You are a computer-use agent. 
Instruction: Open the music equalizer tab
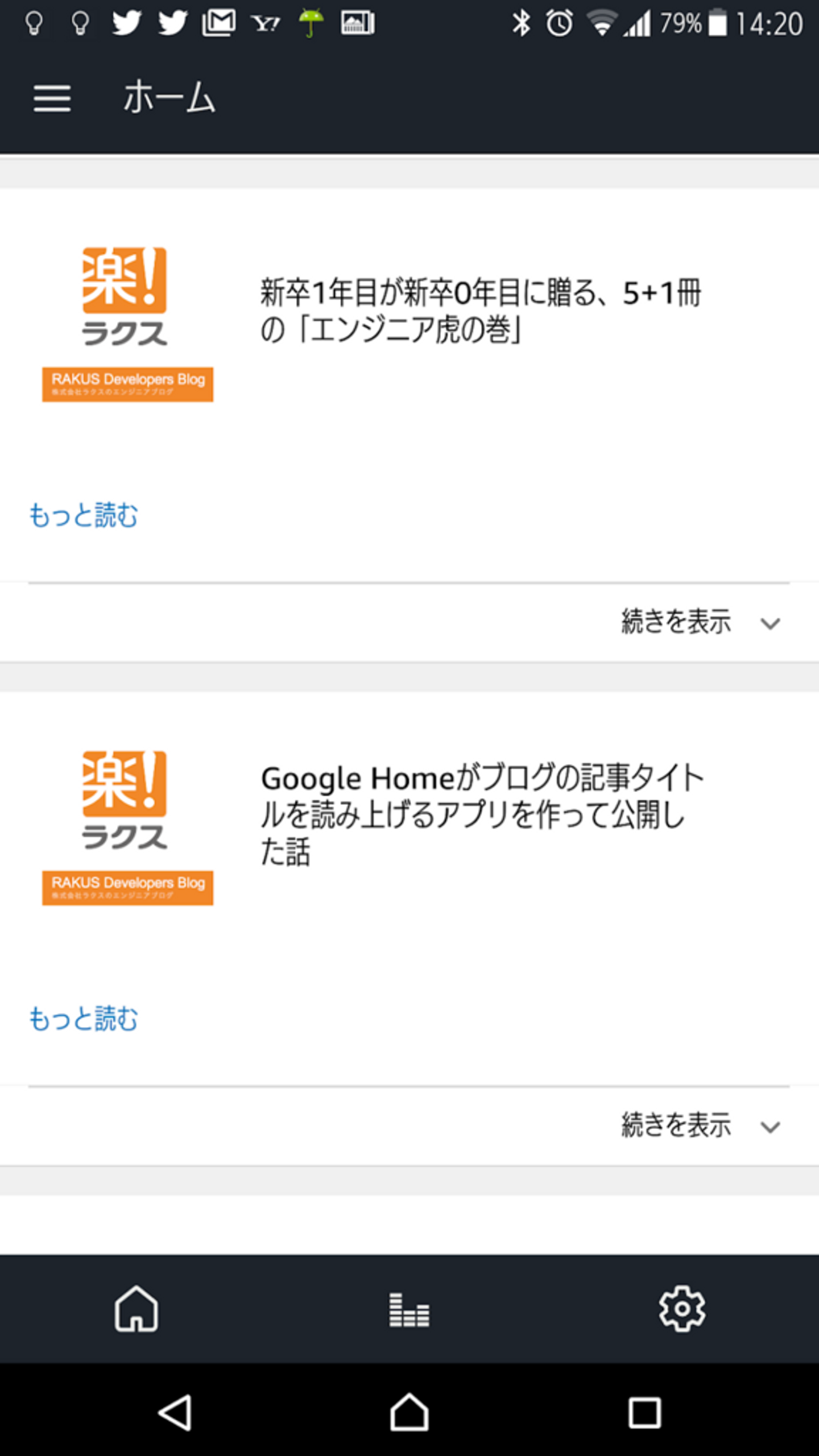tap(409, 1310)
